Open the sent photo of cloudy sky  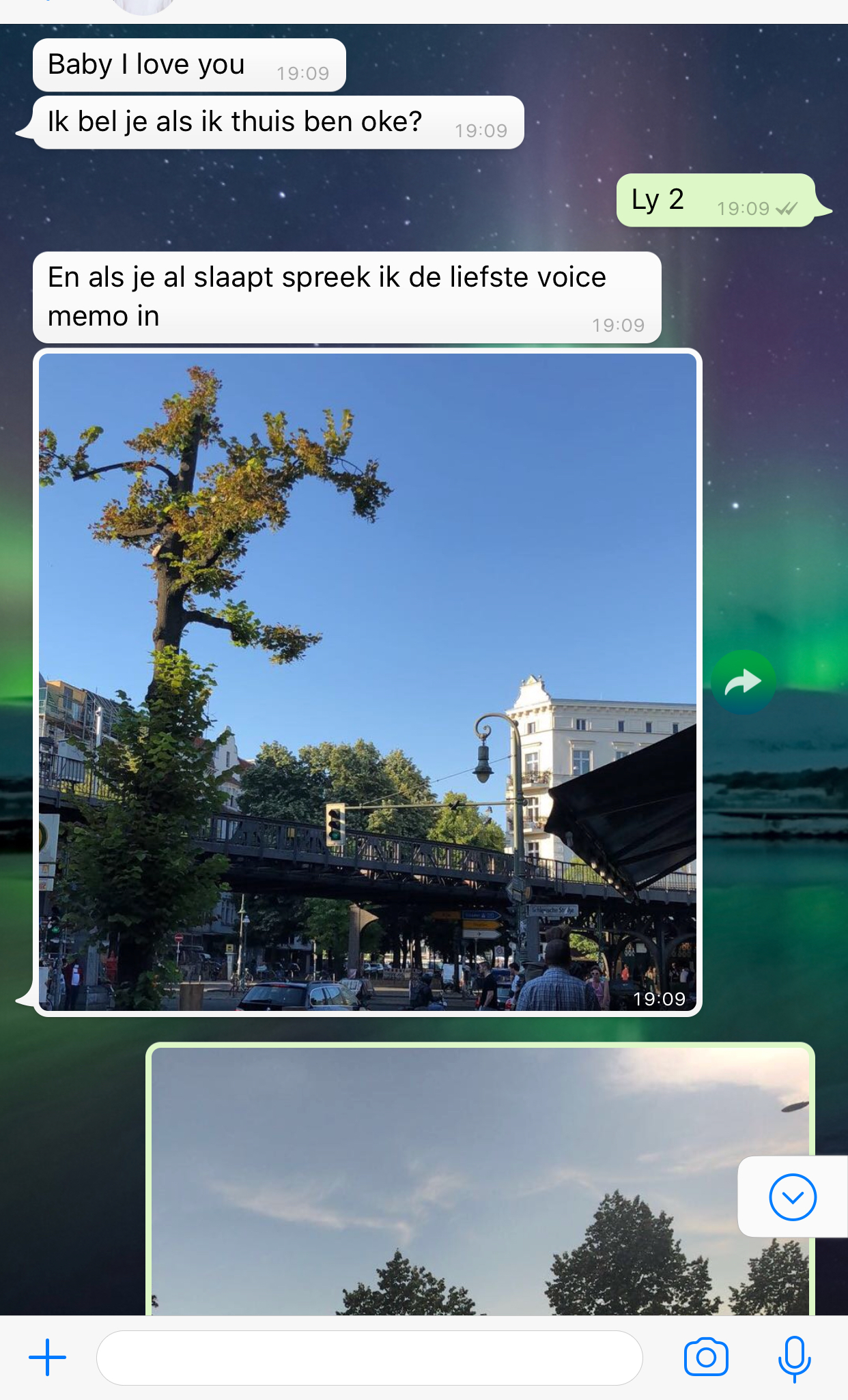pos(480,1181)
